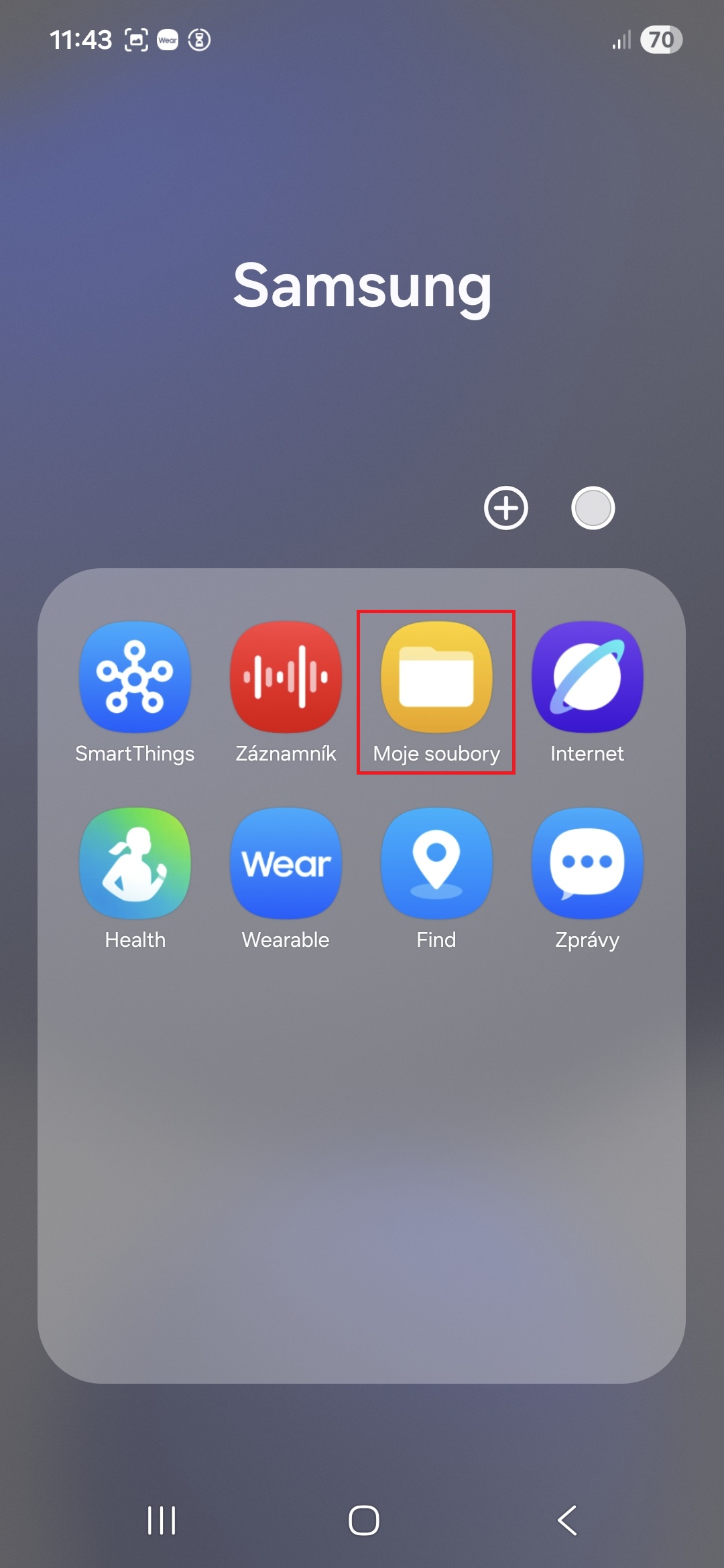Go back with the navigation arrow
Image resolution: width=724 pixels, height=1568 pixels.
pos(567,1520)
